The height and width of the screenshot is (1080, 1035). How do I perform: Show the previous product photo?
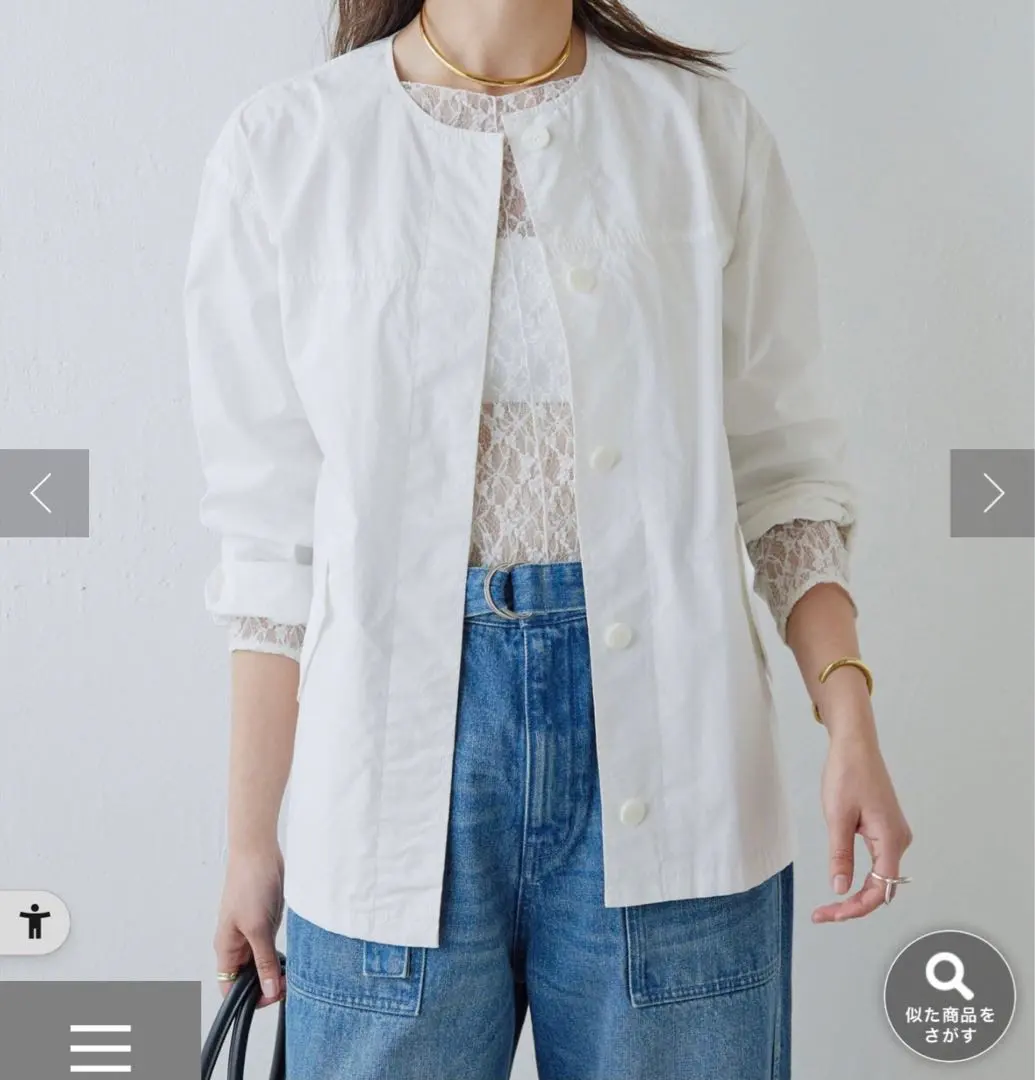(43, 493)
